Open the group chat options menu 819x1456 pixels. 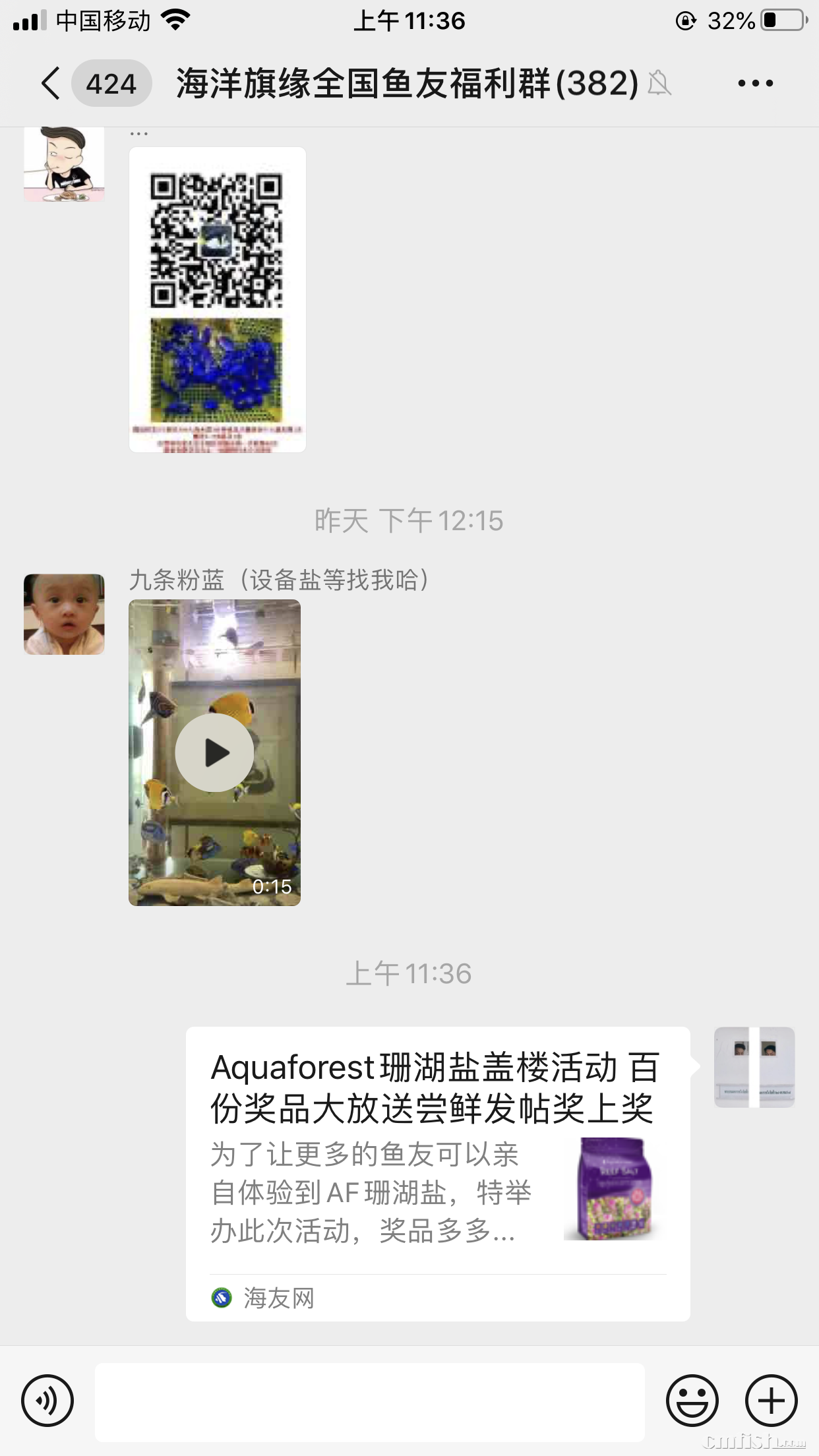755,84
